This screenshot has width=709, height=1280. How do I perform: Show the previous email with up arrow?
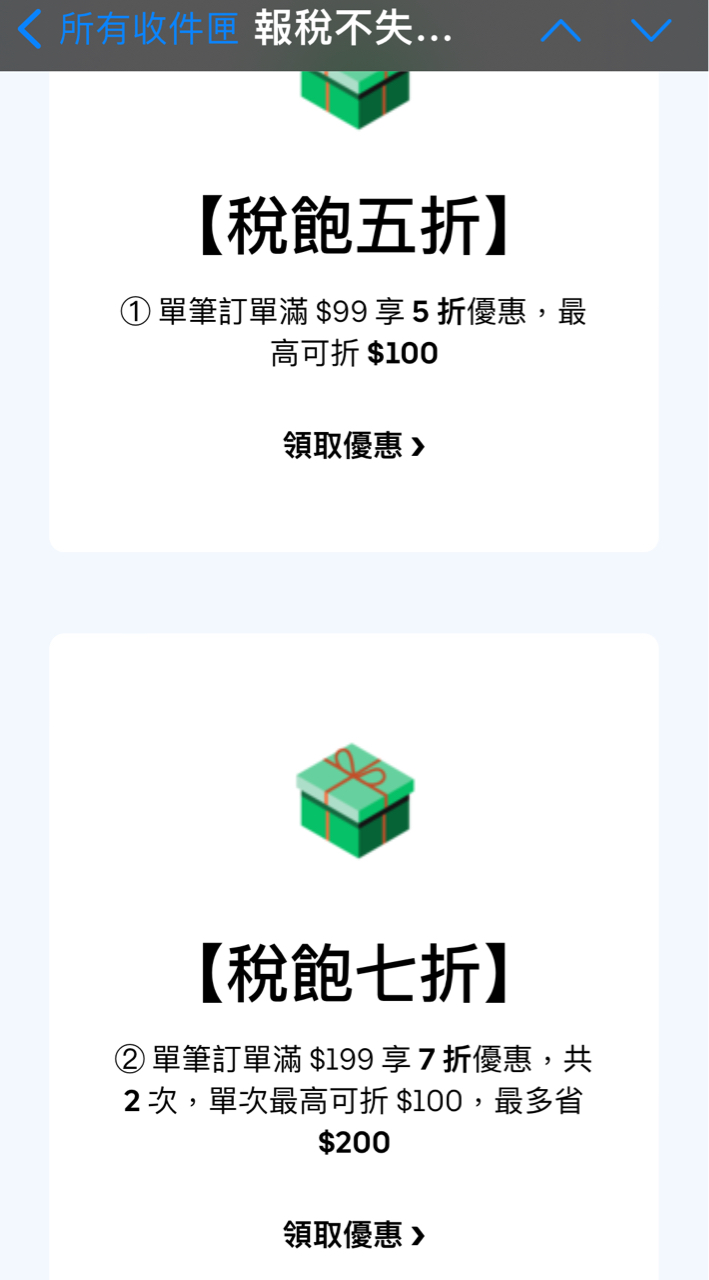[560, 31]
